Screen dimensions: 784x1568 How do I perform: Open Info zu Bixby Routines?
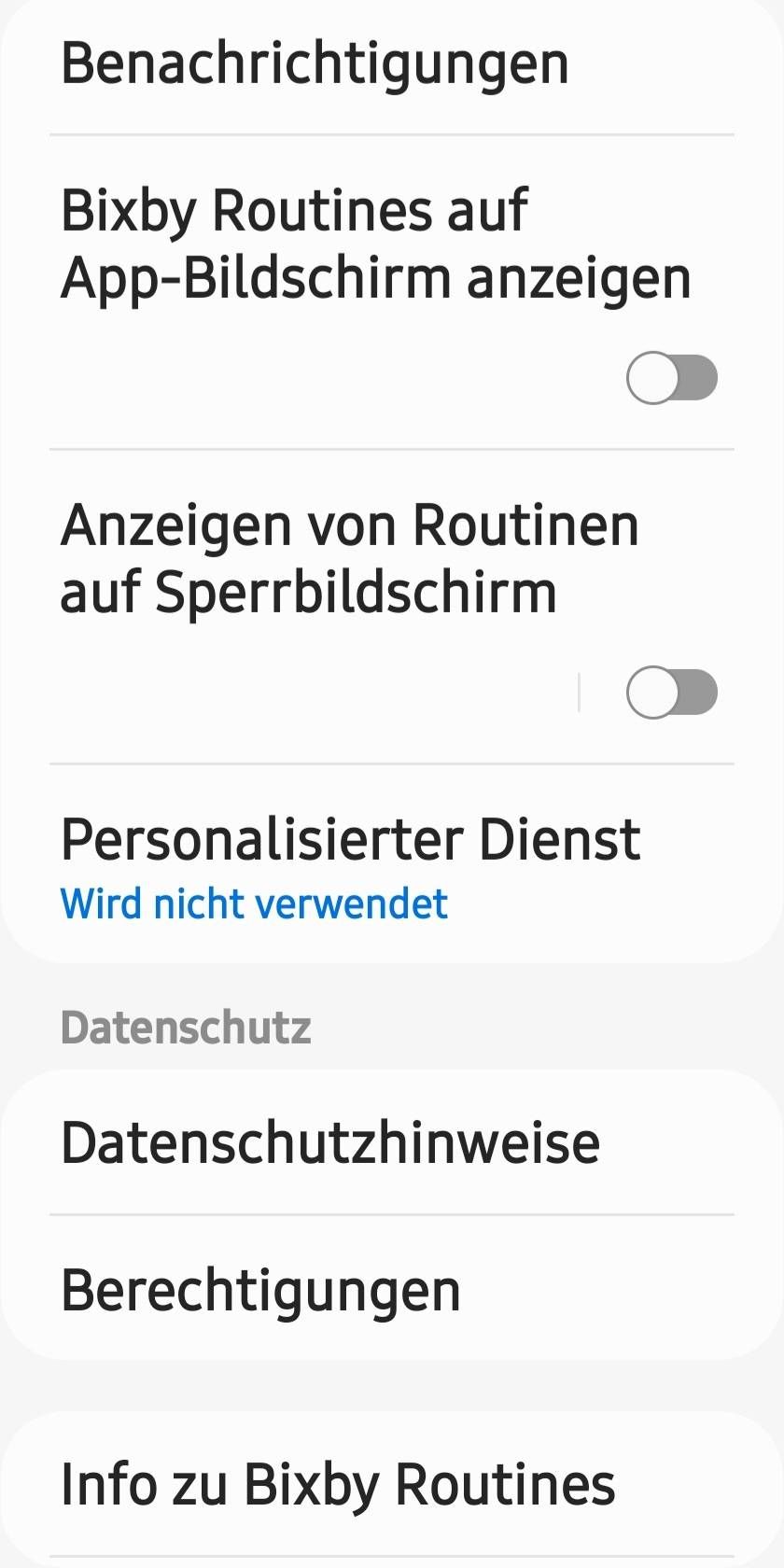click(338, 1484)
